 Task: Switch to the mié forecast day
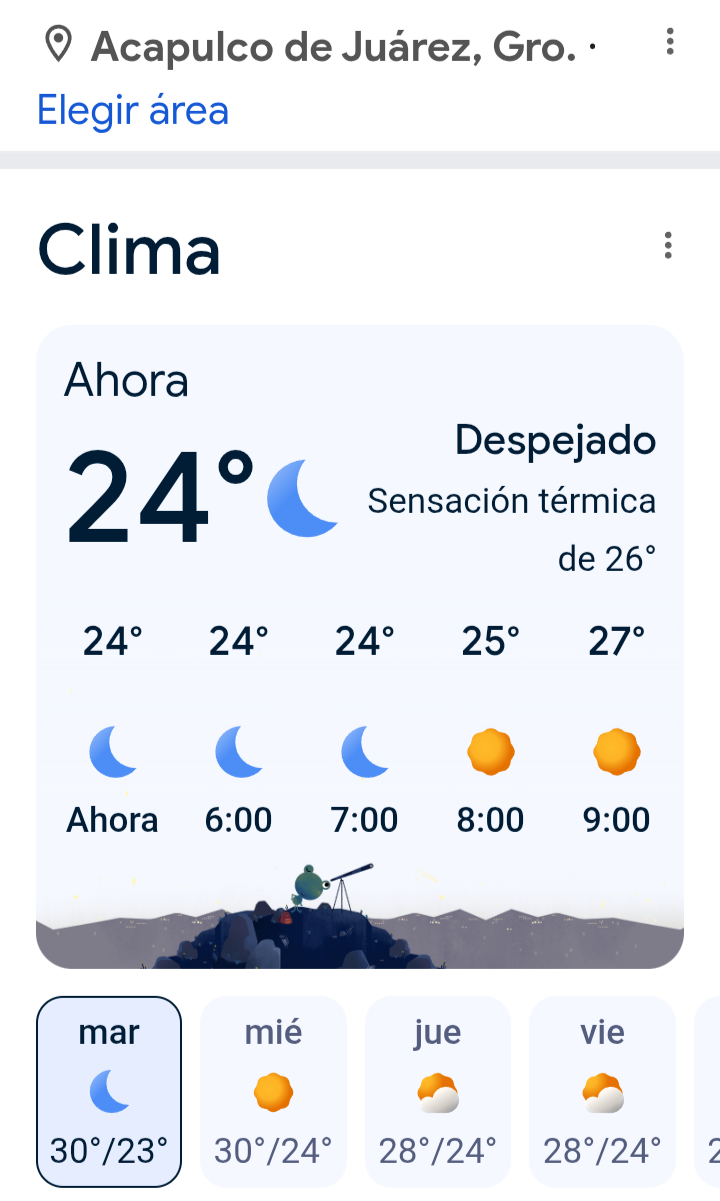click(x=273, y=1091)
